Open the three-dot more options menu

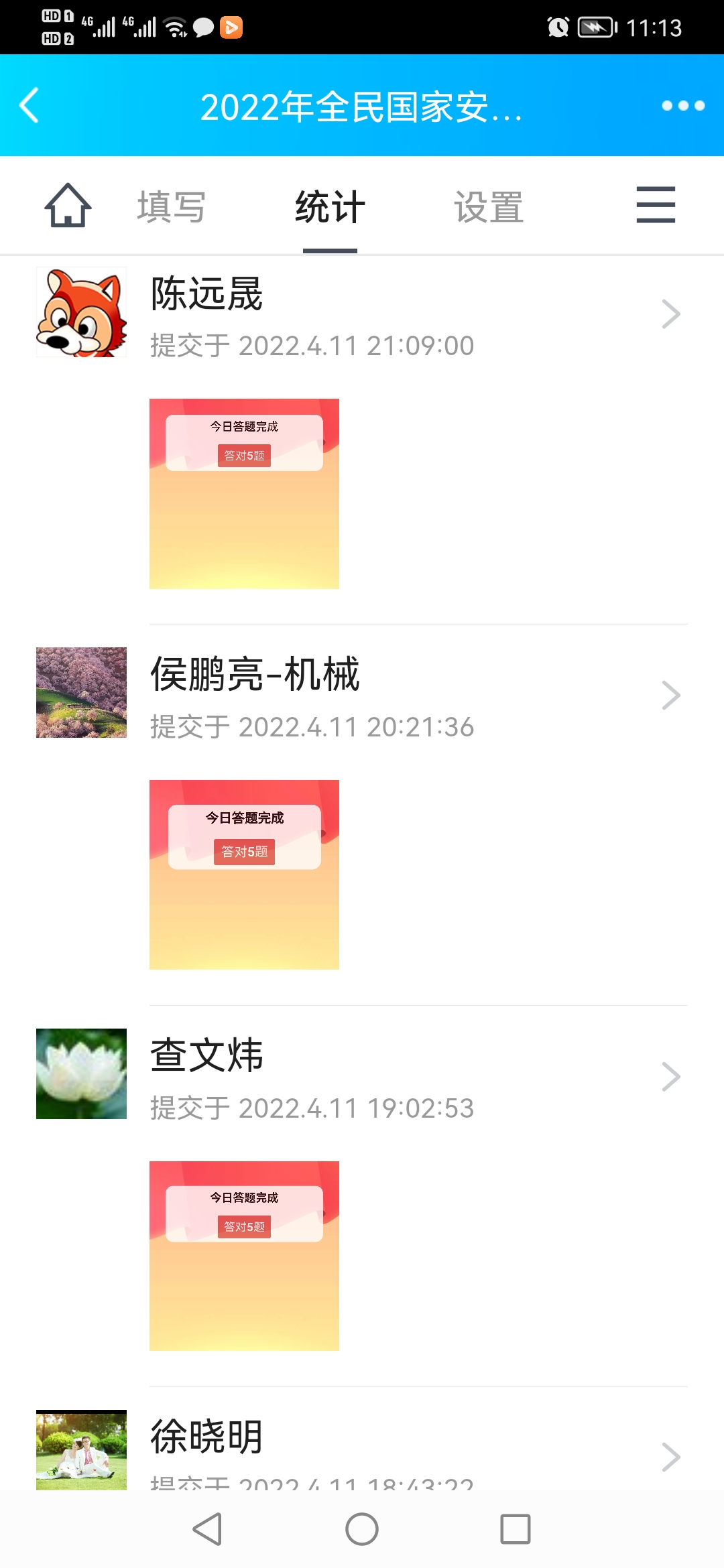point(682,106)
